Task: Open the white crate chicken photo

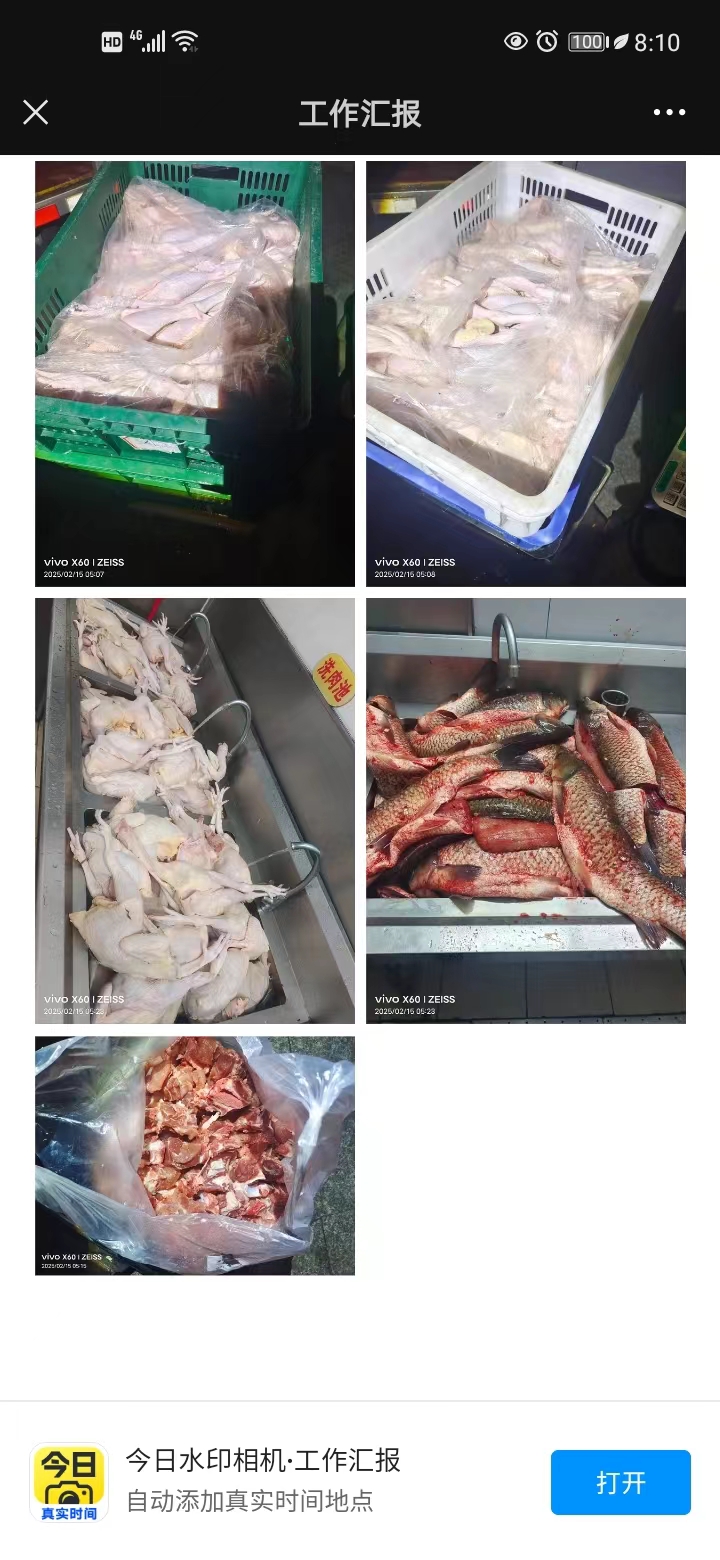Action: pos(526,373)
